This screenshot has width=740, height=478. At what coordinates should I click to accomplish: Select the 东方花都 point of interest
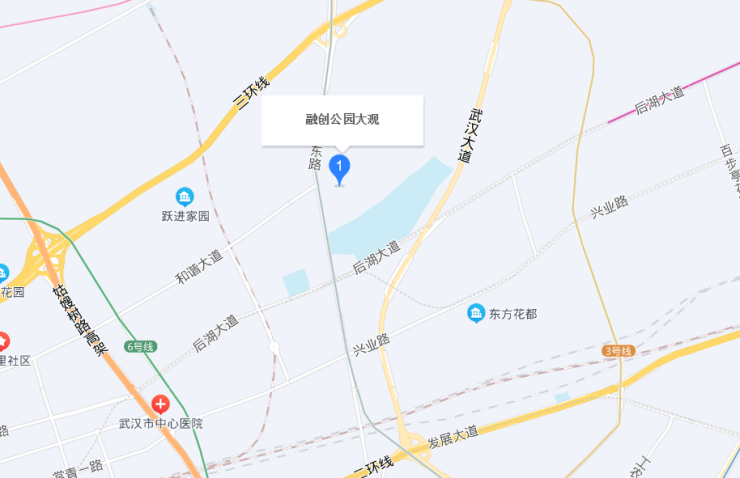coord(477,313)
